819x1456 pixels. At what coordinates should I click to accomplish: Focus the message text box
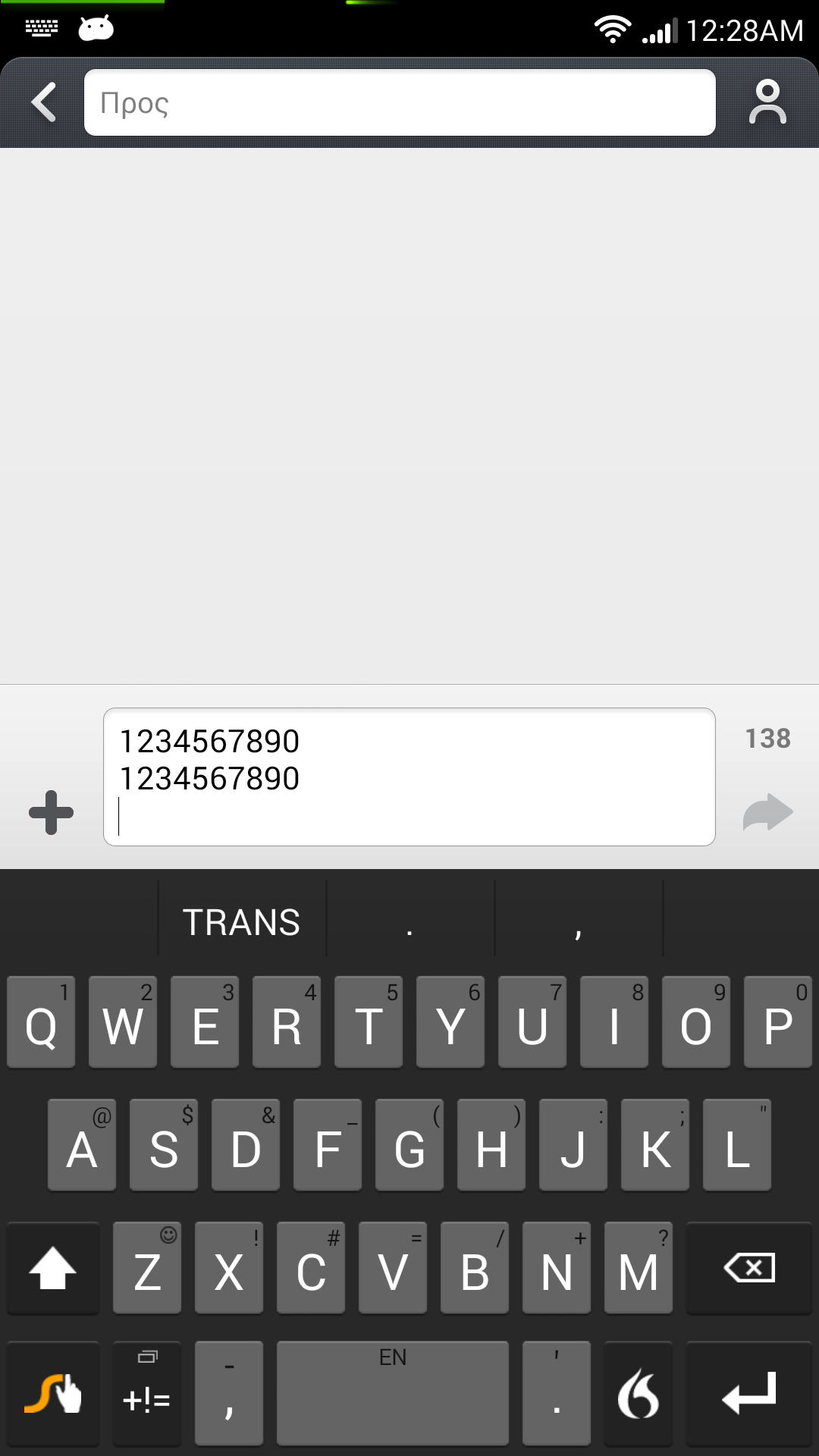coord(409,777)
